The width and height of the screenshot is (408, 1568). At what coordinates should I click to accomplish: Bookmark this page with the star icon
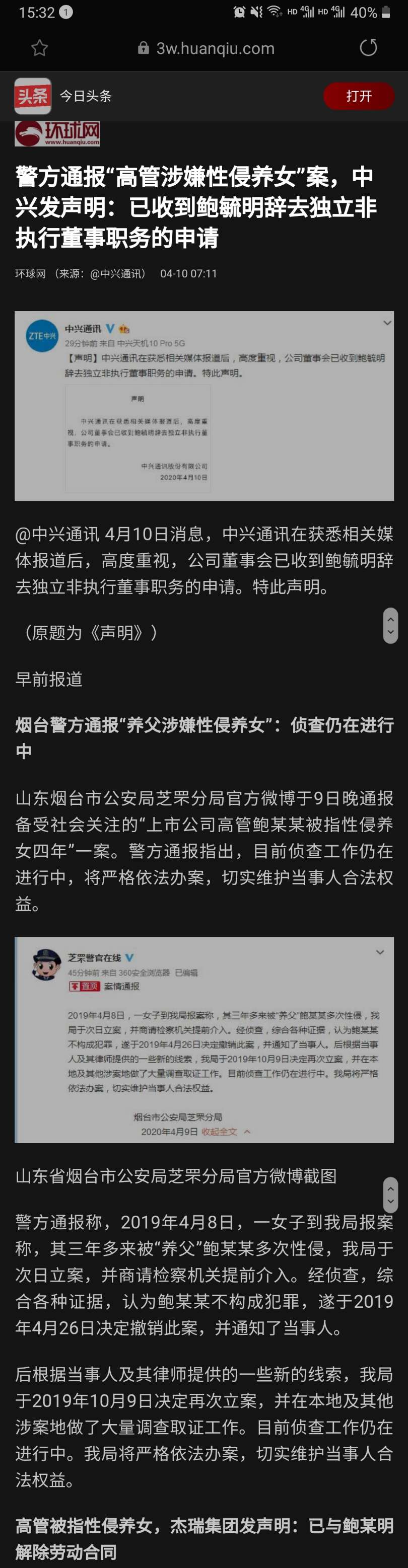click(x=40, y=48)
